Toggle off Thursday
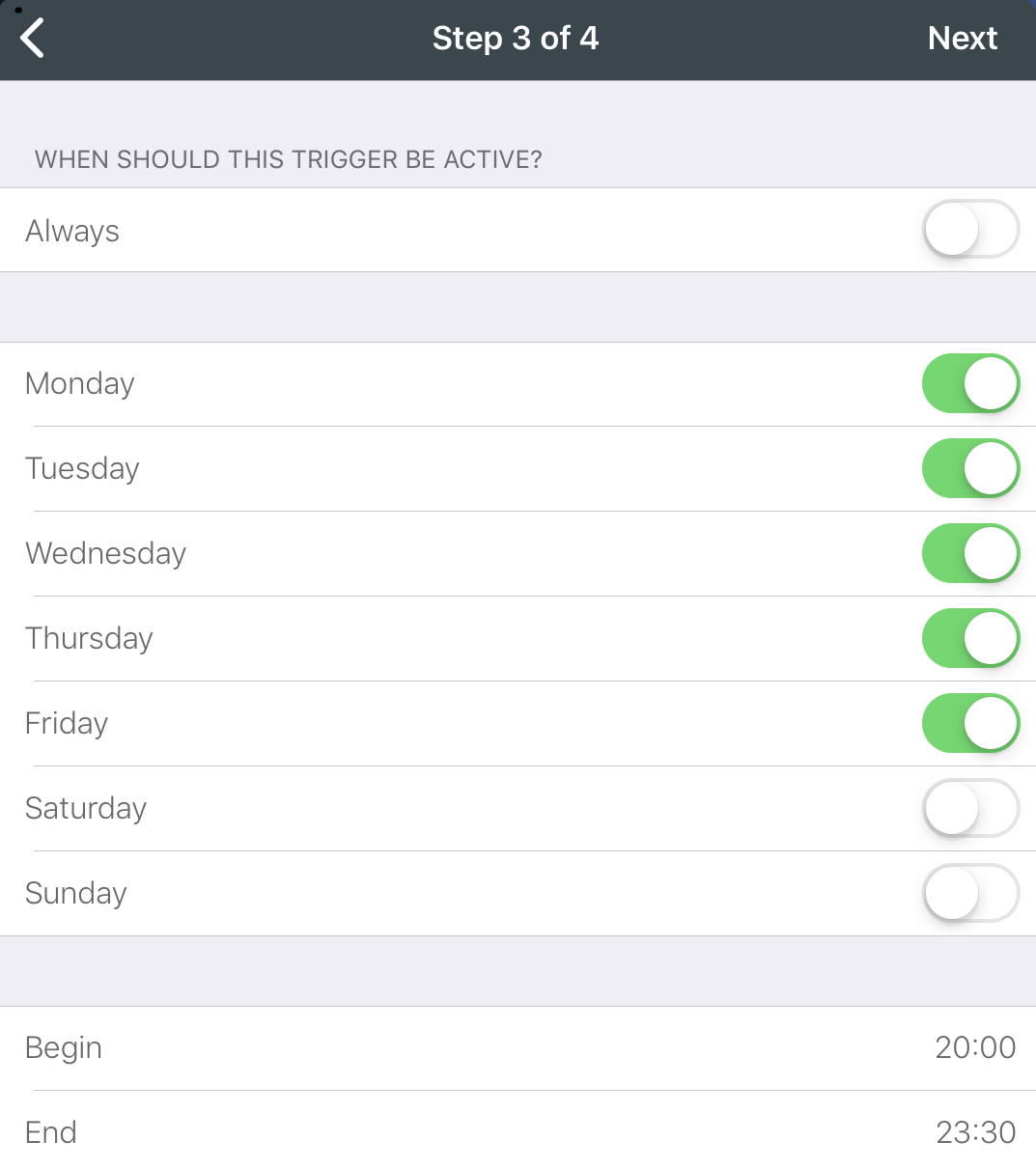Image resolution: width=1036 pixels, height=1169 pixels. (970, 638)
